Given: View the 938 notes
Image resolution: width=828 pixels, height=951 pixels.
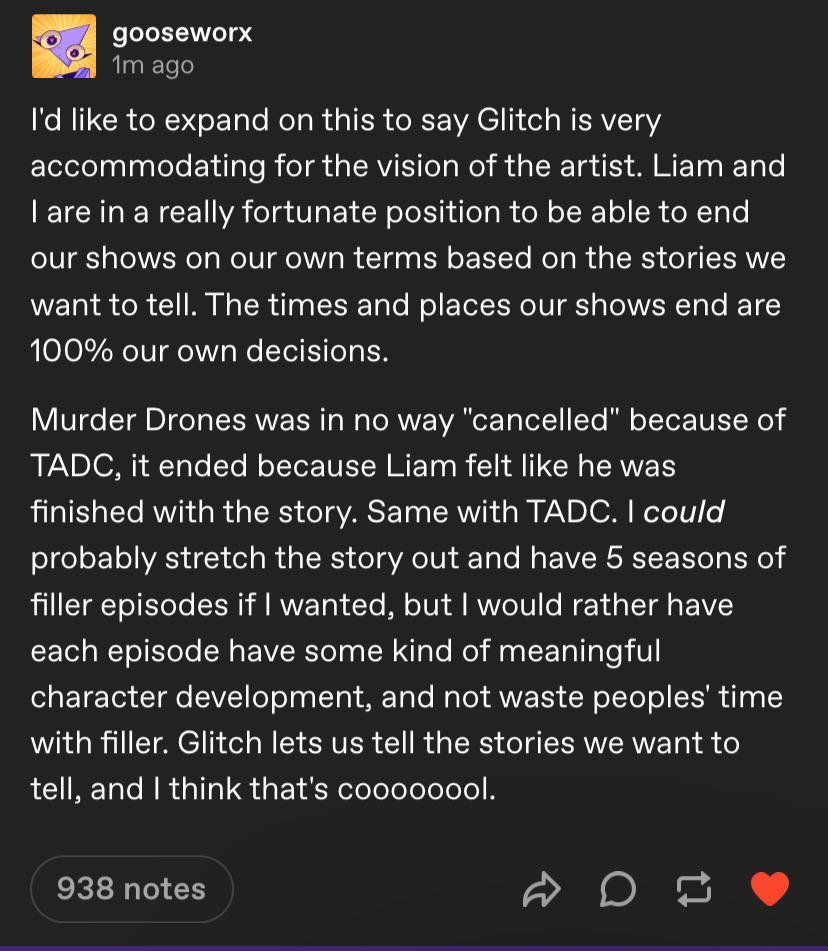Looking at the screenshot, I should (x=131, y=888).
